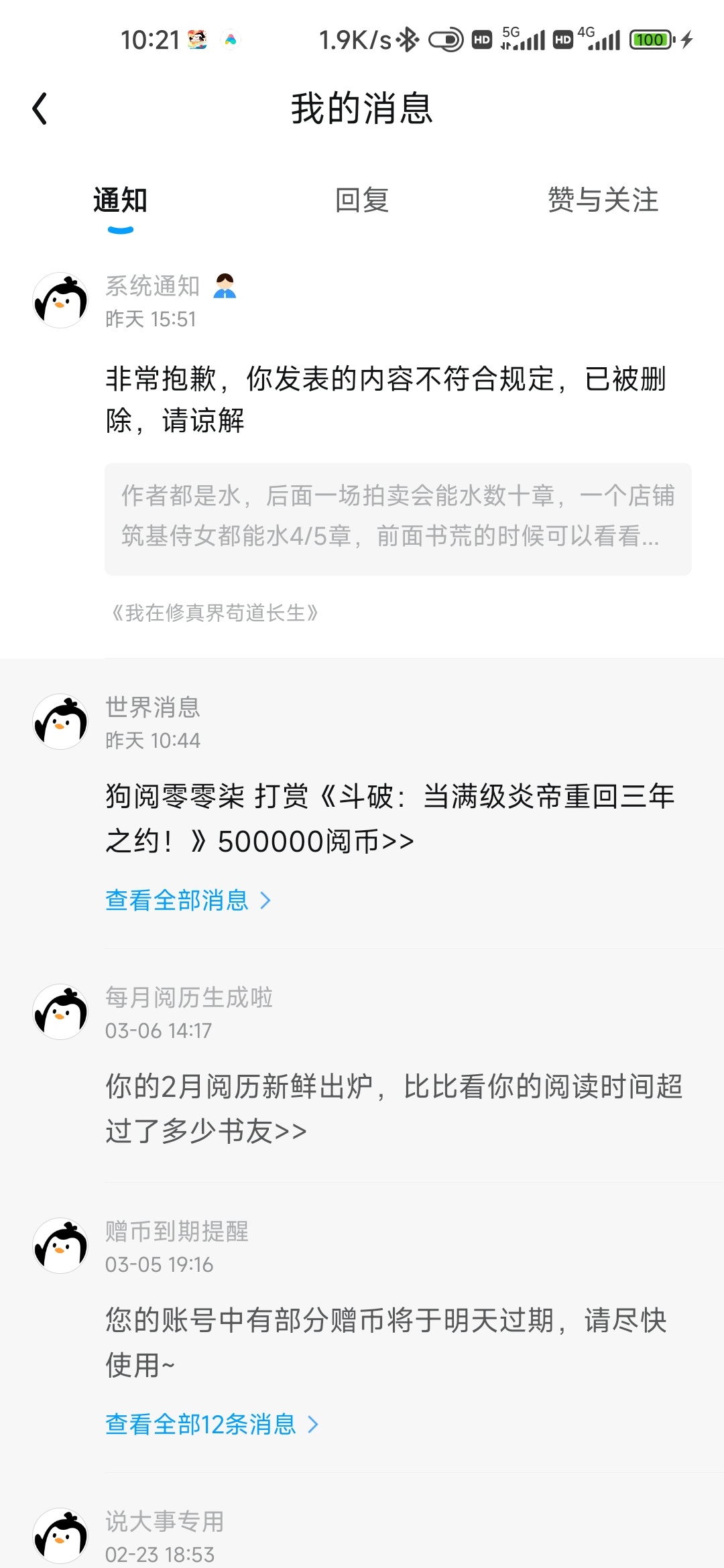The image size is (724, 1568).
Task: Select the 通知 tab
Action: click(121, 200)
